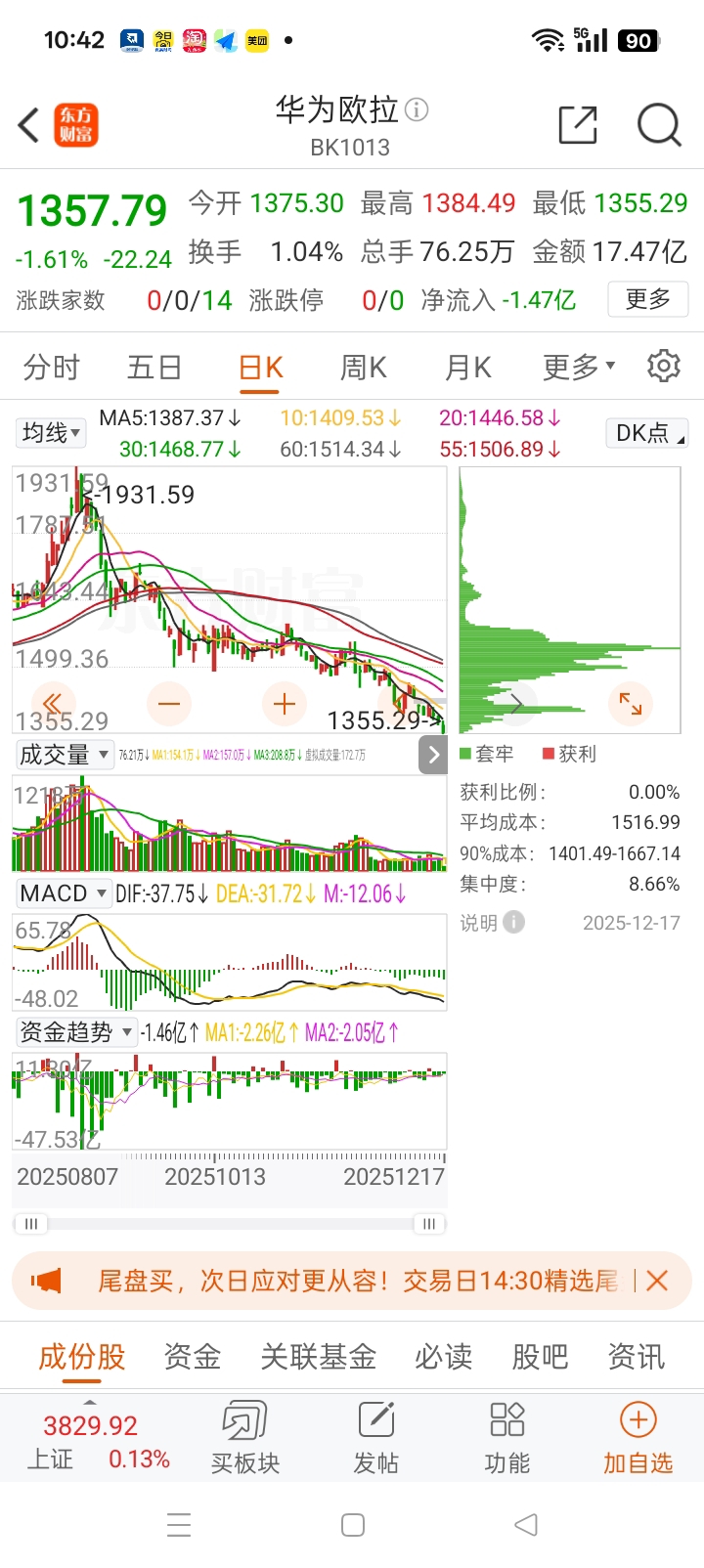
Task: Zoom in the K-line chart with plus
Action: click(x=285, y=703)
